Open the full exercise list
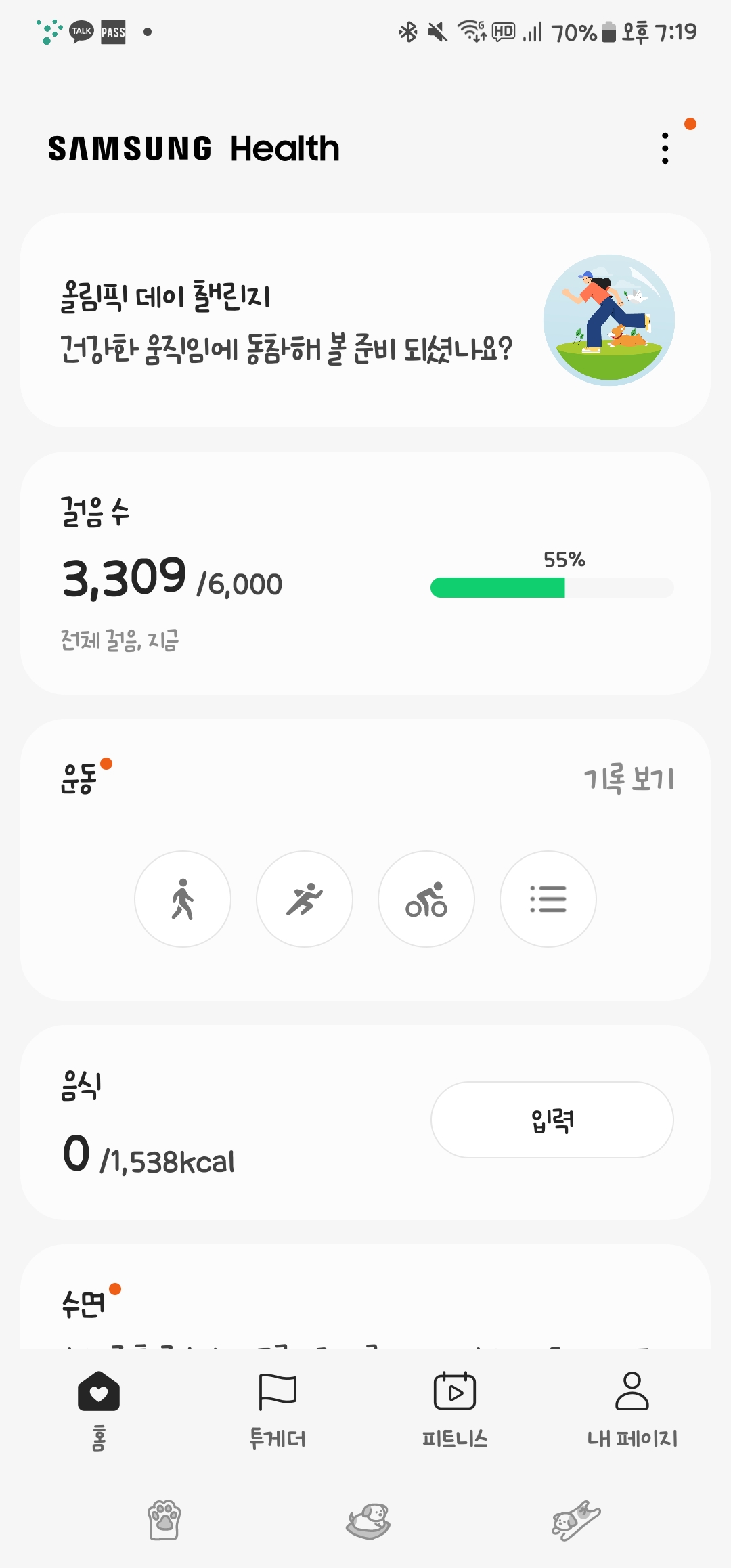Screen dimensions: 731x1568 pyautogui.click(x=548, y=899)
